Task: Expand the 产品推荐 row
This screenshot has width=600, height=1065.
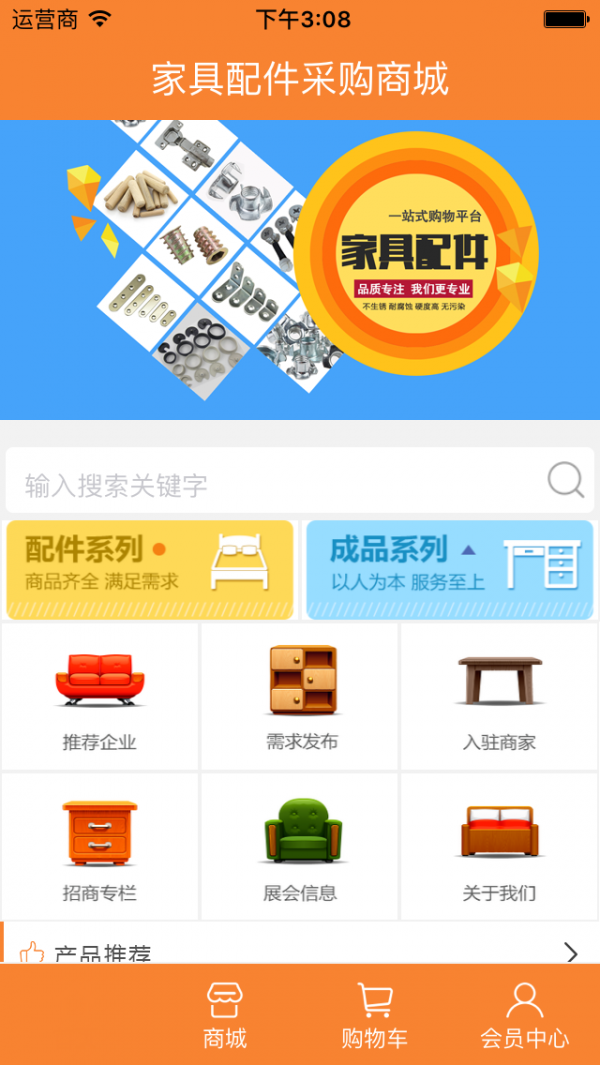Action: [x=300, y=950]
